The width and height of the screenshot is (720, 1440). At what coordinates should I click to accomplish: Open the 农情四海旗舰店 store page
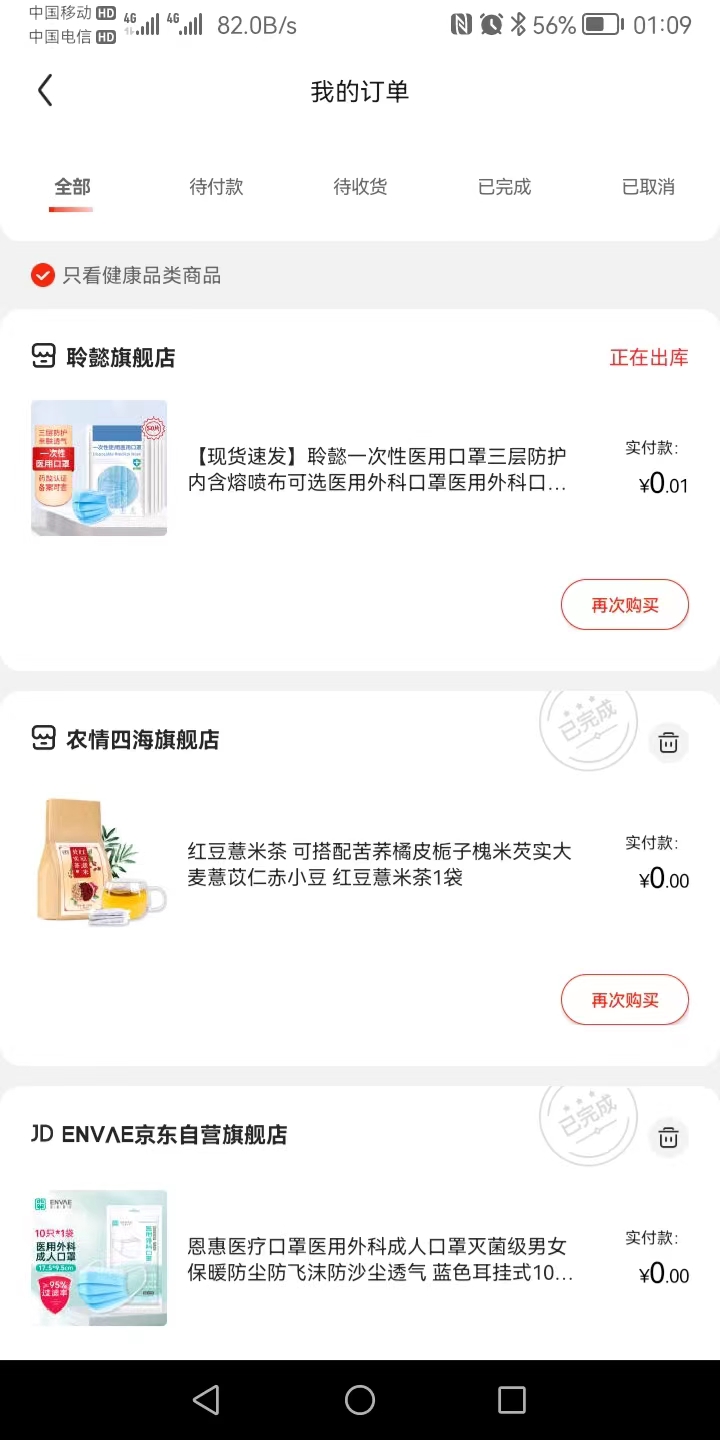[x=142, y=739]
